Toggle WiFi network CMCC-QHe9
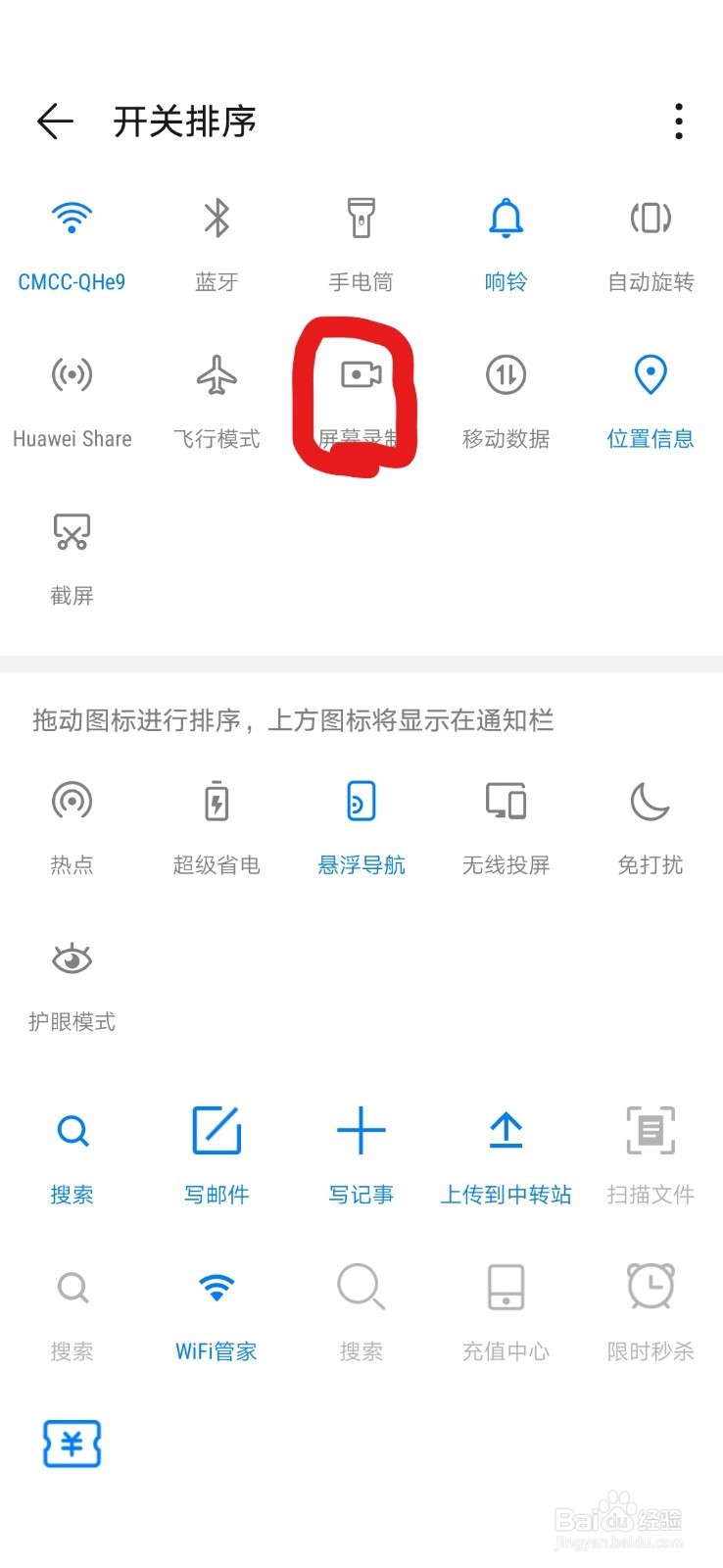Screen dimensions: 723x1568 [72, 220]
